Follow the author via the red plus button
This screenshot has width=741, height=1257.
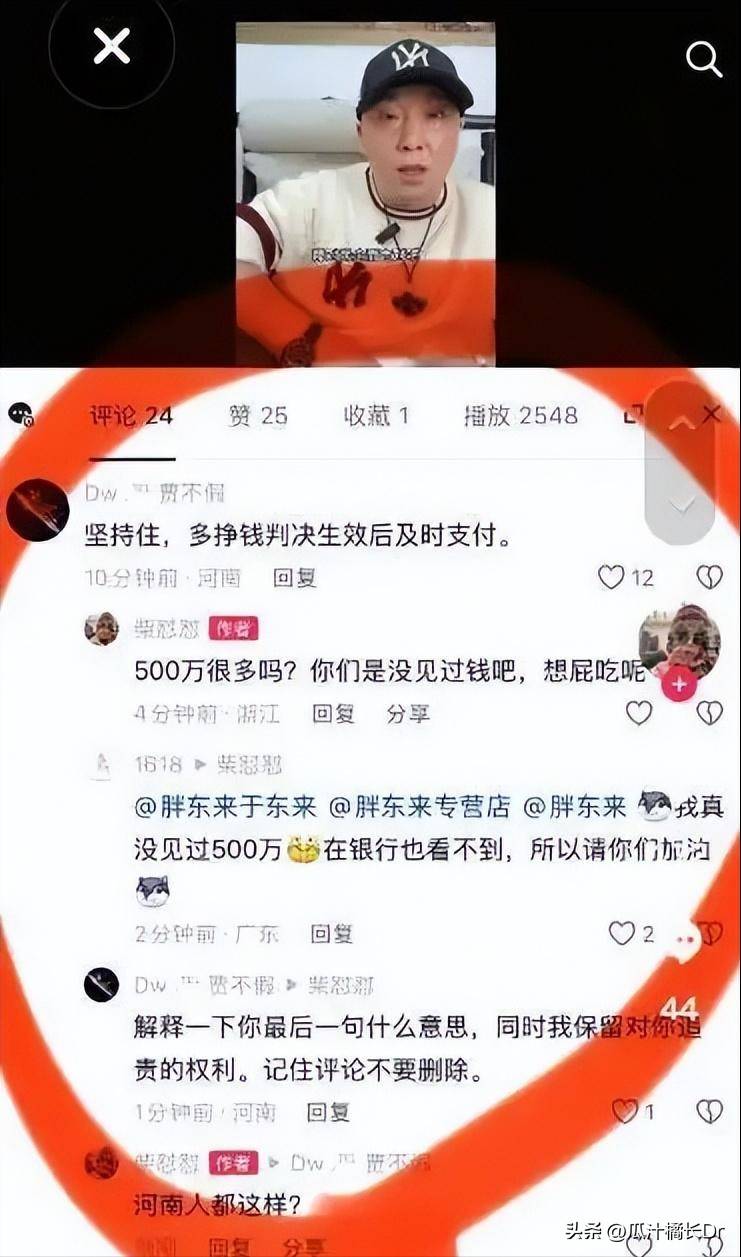tap(679, 685)
